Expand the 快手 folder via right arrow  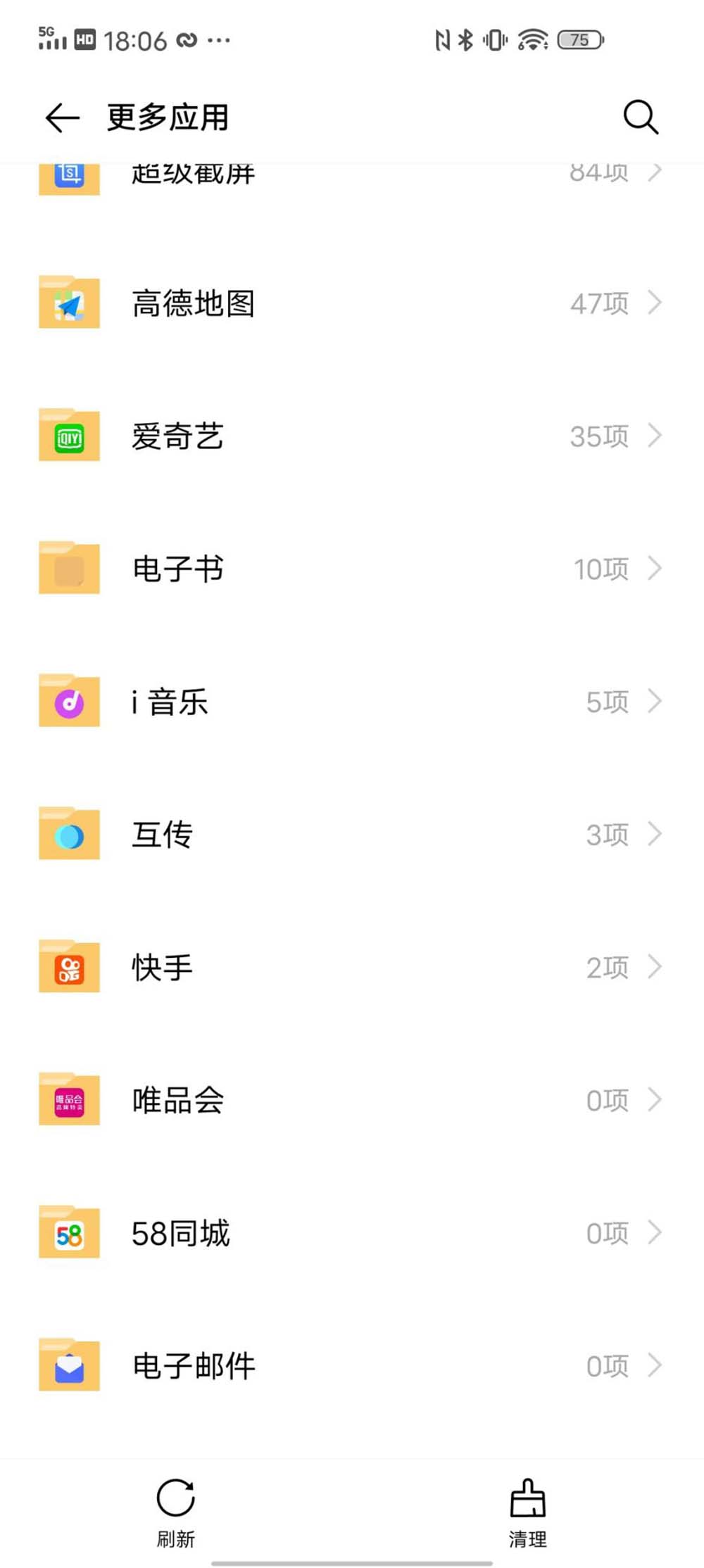pos(654,966)
